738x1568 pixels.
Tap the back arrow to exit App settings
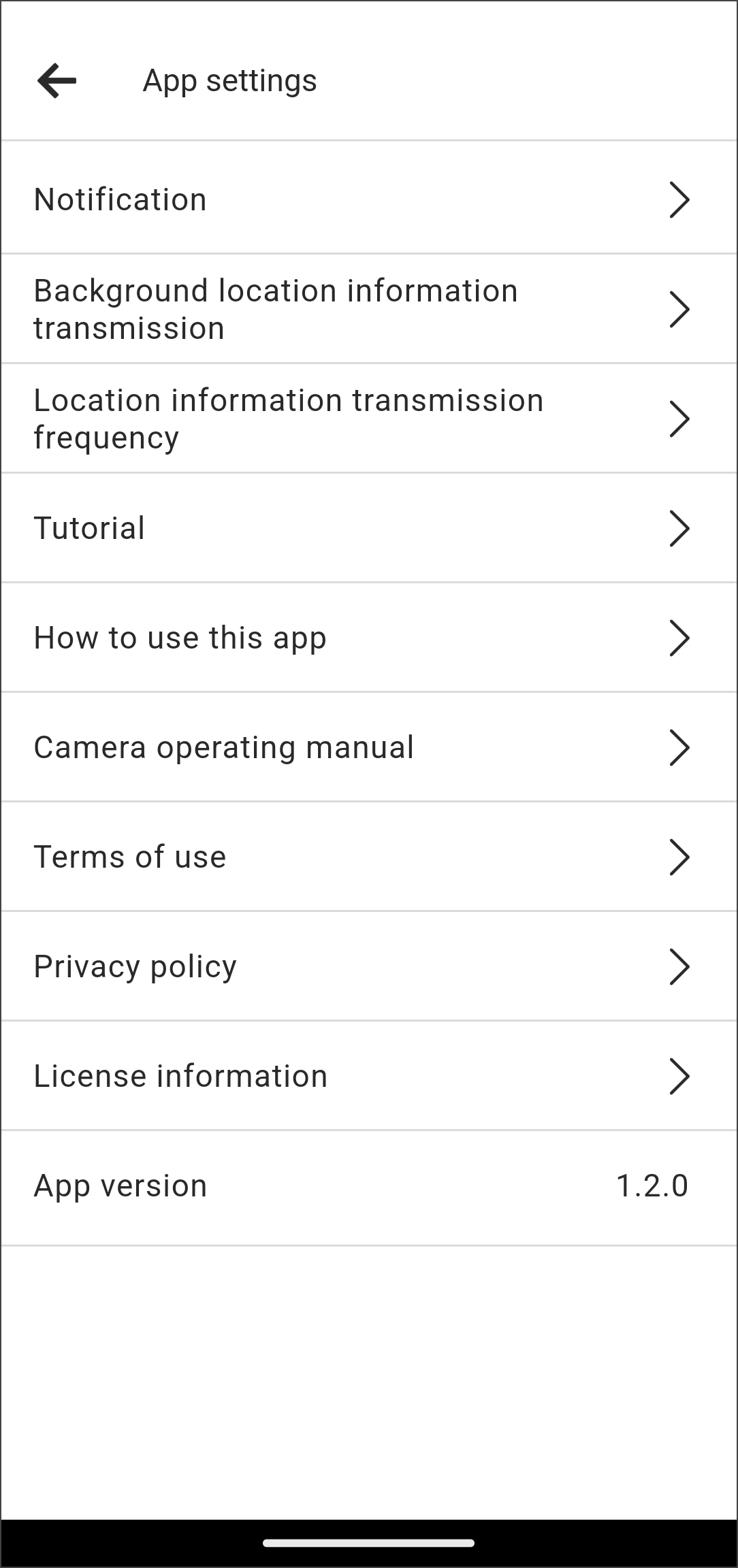(57, 80)
